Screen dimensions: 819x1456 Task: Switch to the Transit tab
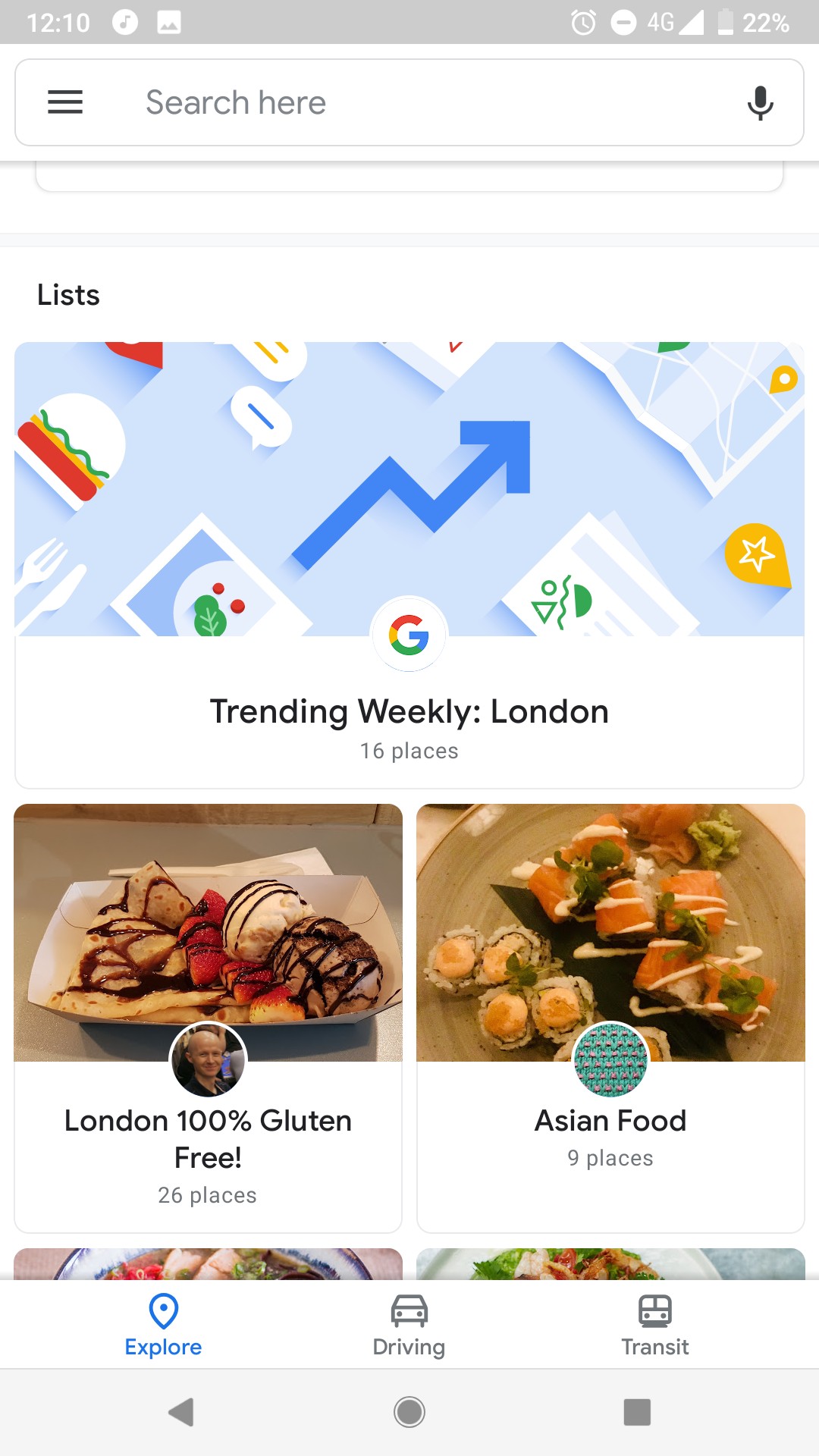[x=654, y=1325]
